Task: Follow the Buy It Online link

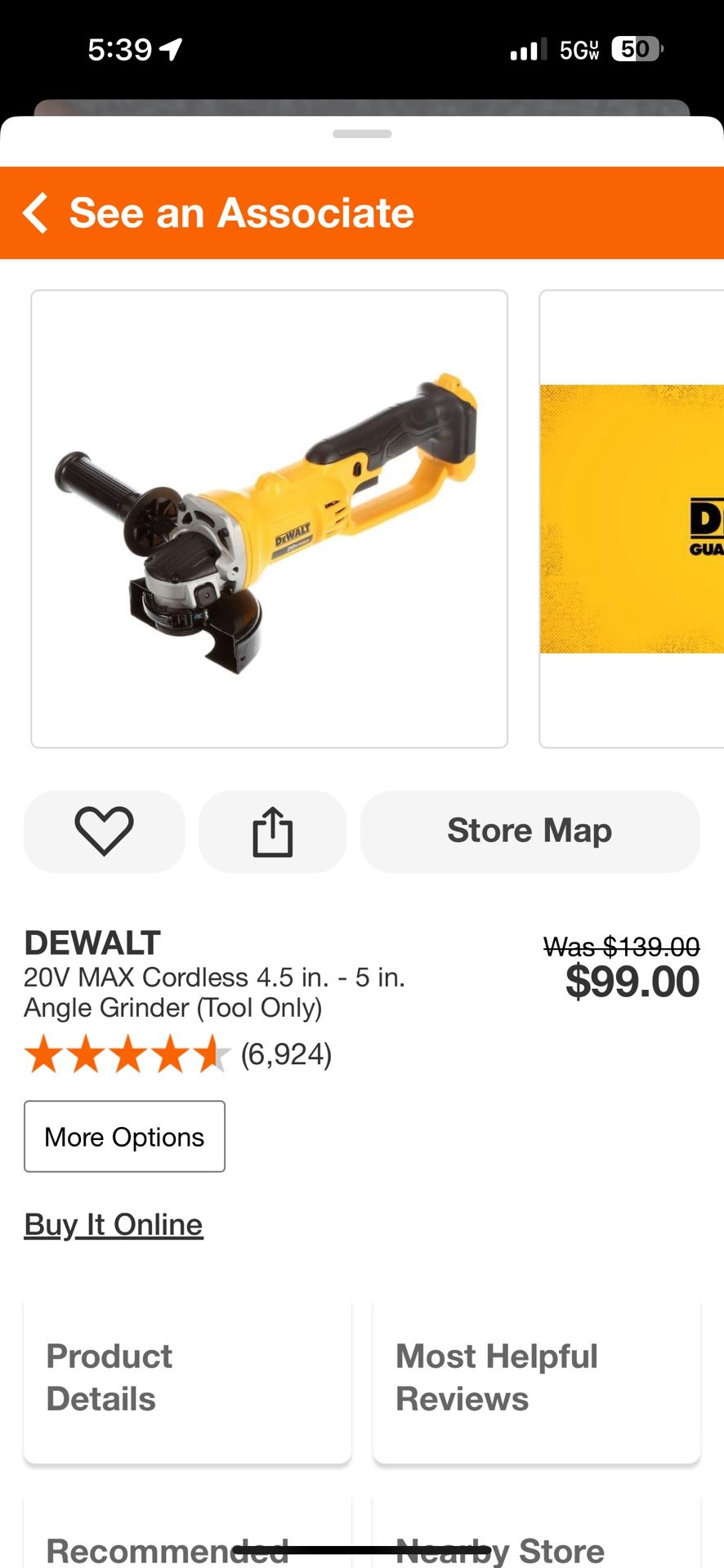Action: coord(114,1224)
